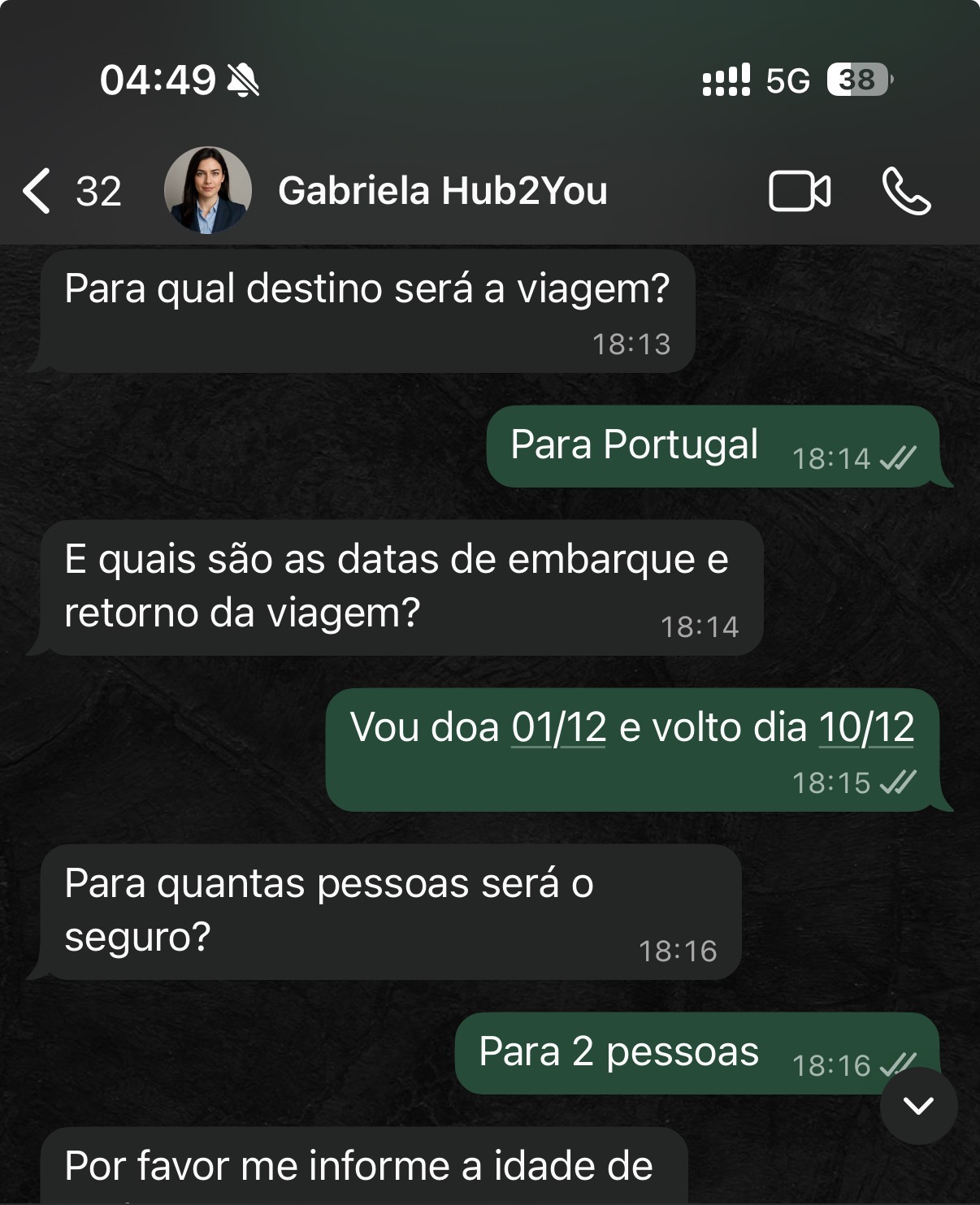The width and height of the screenshot is (980, 1205).
Task: Start a voice call with Gabriela Hub2You
Action: (904, 191)
